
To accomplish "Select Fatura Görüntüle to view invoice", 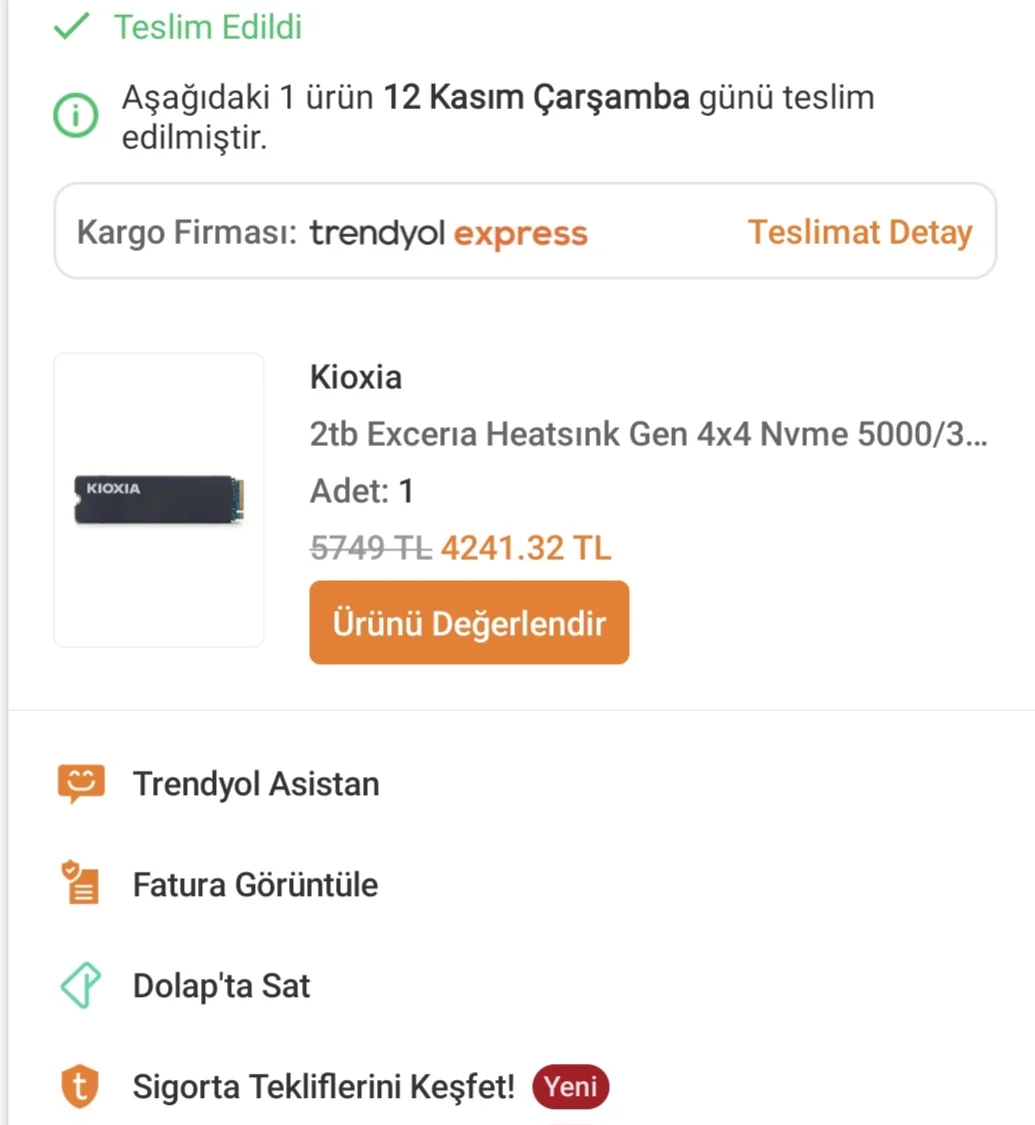I will [x=255, y=885].
